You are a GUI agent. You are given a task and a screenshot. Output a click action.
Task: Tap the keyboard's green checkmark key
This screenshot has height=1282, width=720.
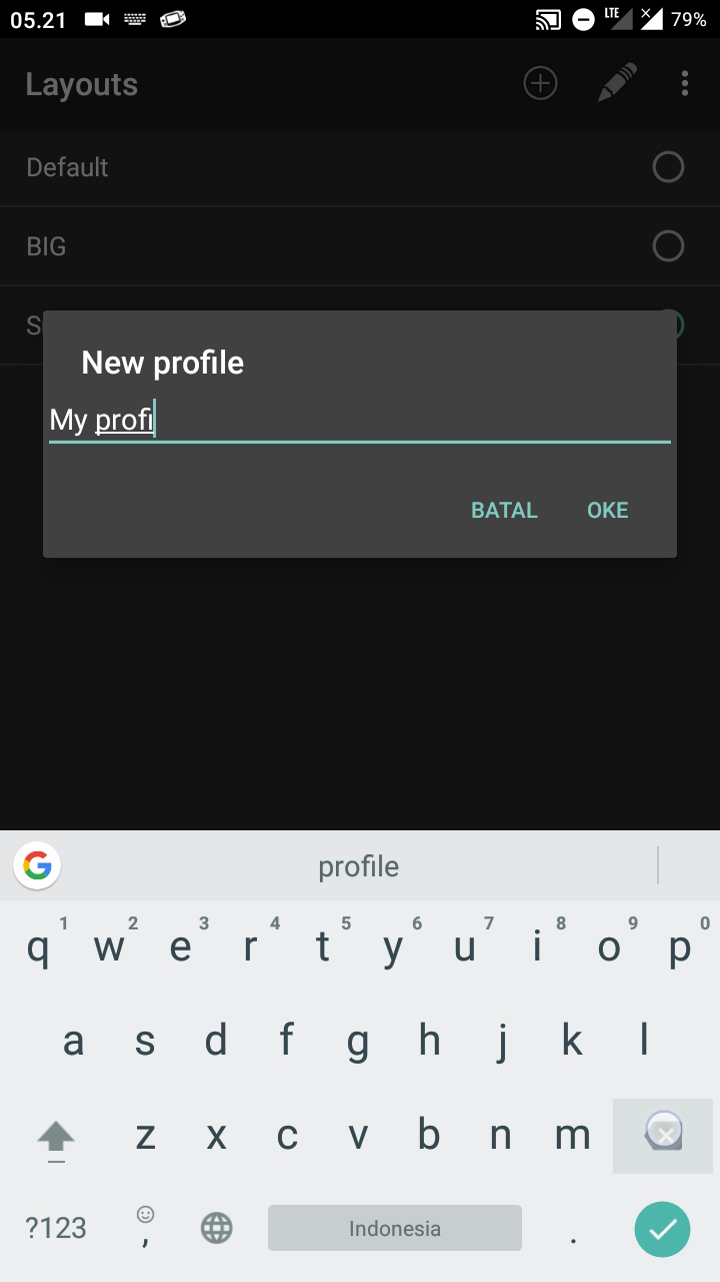click(x=662, y=1228)
